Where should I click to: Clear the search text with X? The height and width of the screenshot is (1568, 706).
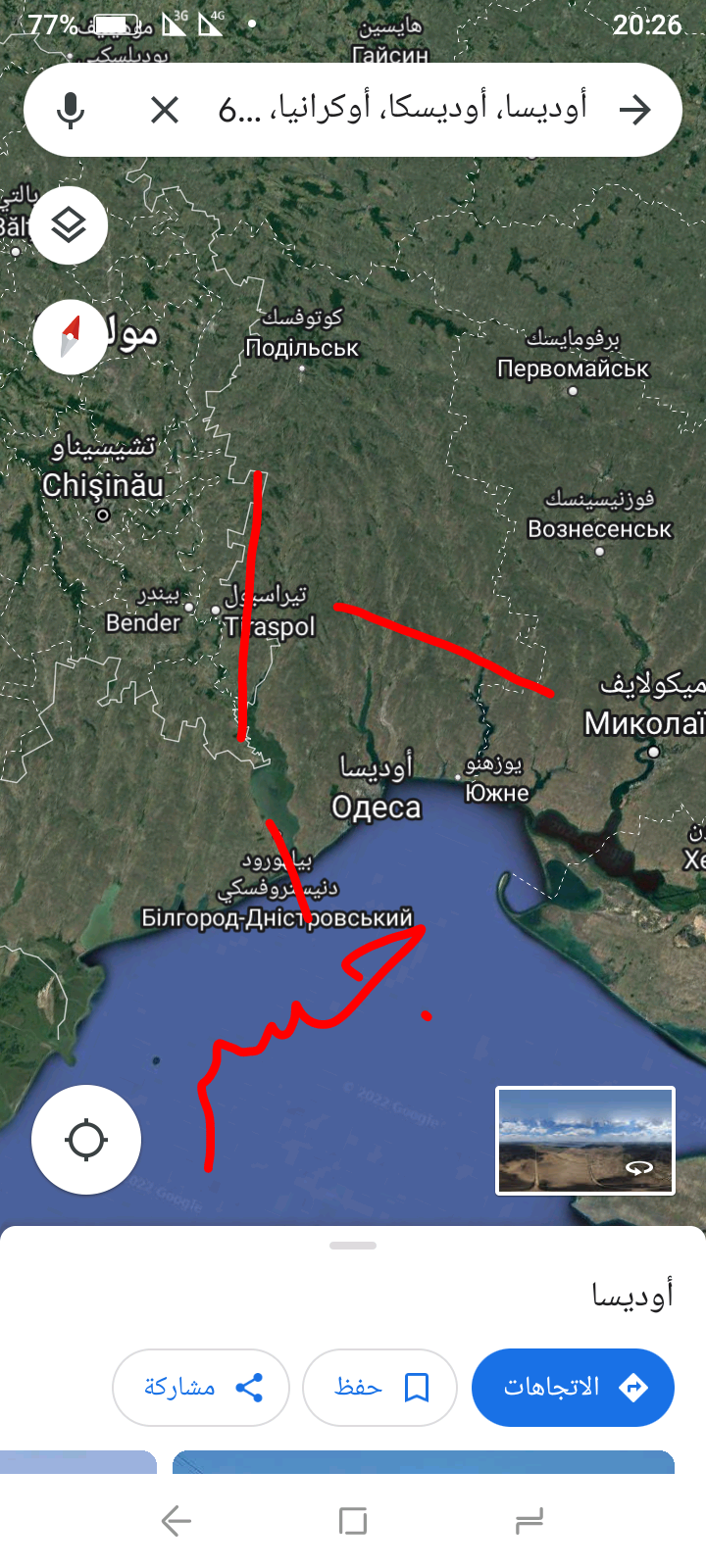165,110
